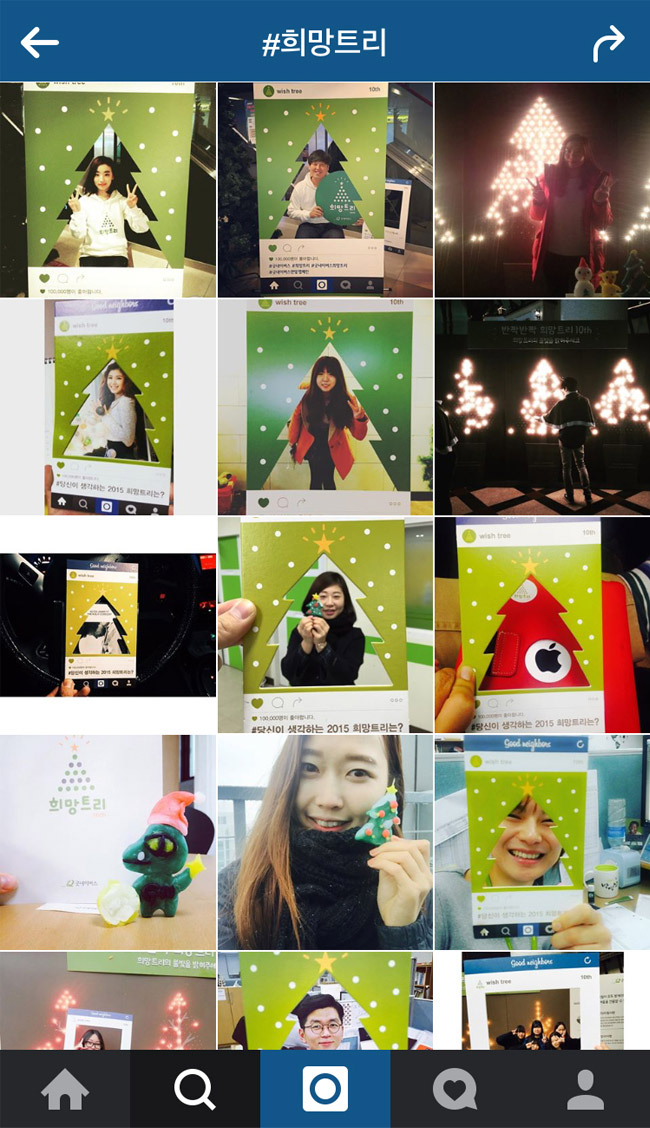650x1128 pixels.
Task: Go to the Profile tab
Action: tap(585, 1089)
